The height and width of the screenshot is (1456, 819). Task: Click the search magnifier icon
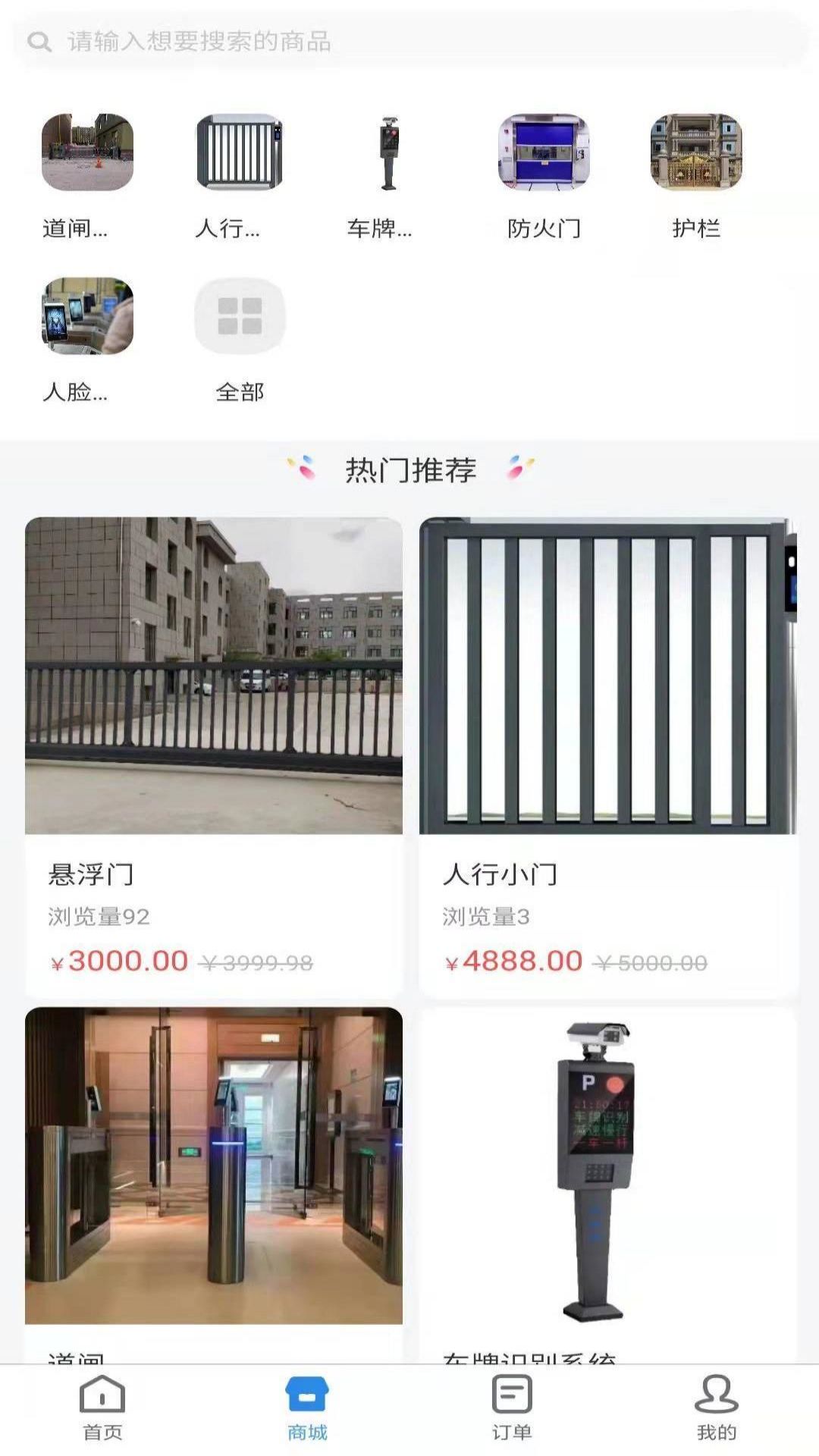[37, 42]
